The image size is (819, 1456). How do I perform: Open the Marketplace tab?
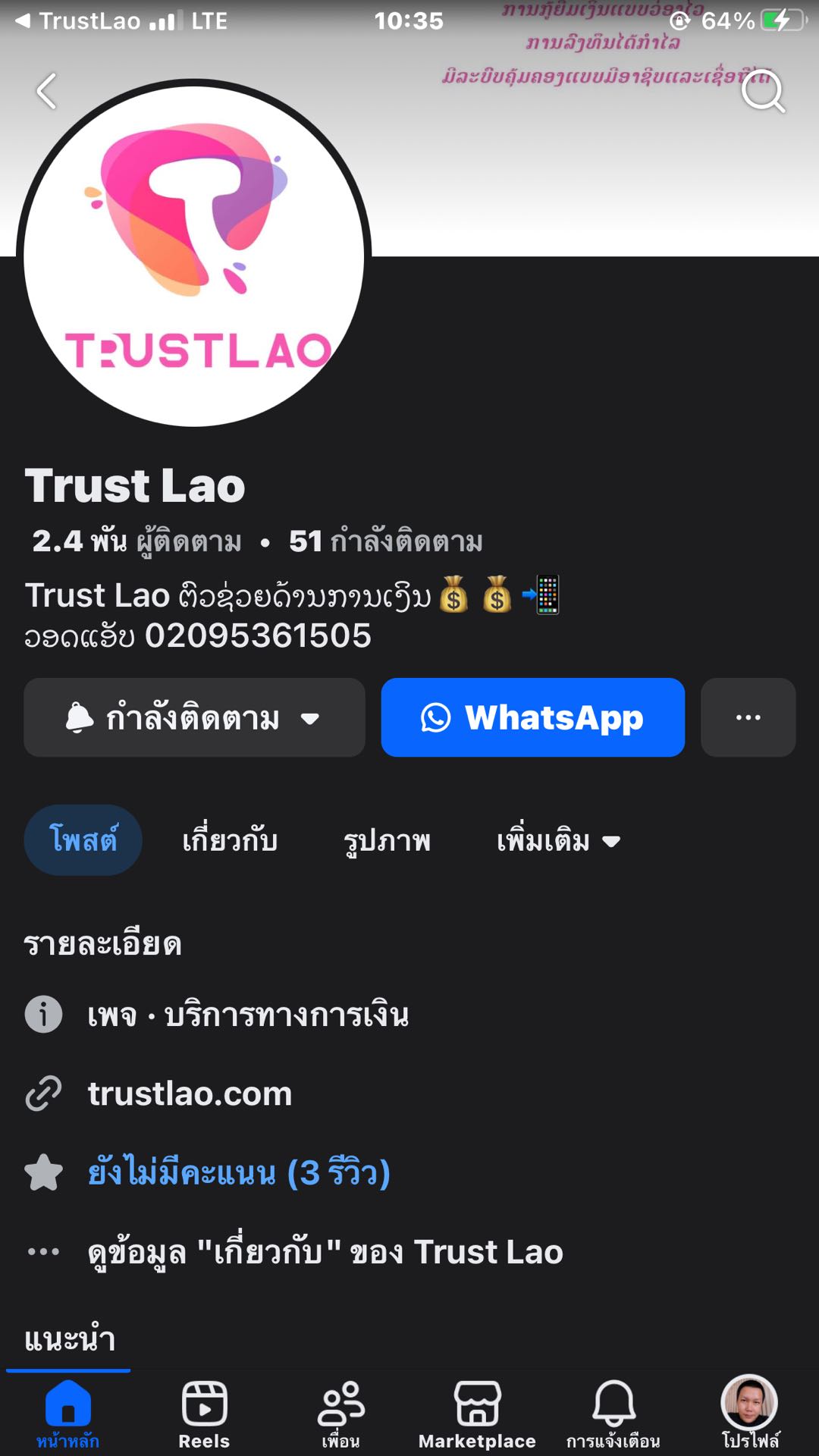pyautogui.click(x=477, y=1414)
